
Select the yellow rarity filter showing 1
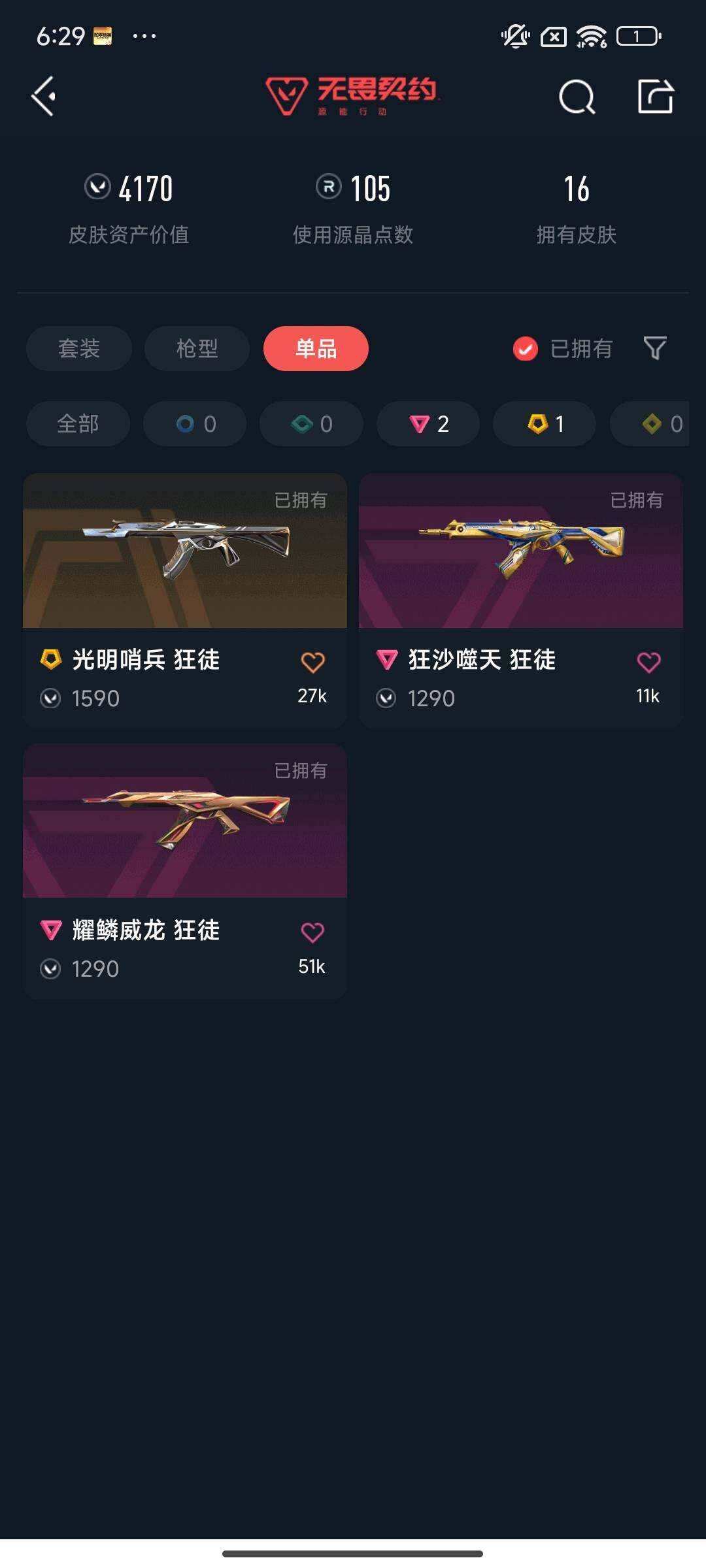click(x=544, y=423)
